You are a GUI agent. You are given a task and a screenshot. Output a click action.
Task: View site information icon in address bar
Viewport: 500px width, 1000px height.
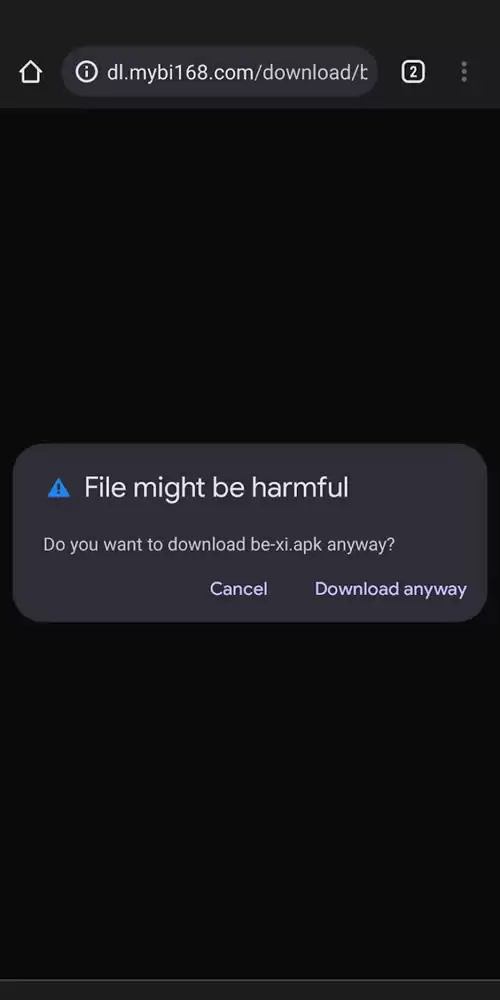click(x=86, y=72)
